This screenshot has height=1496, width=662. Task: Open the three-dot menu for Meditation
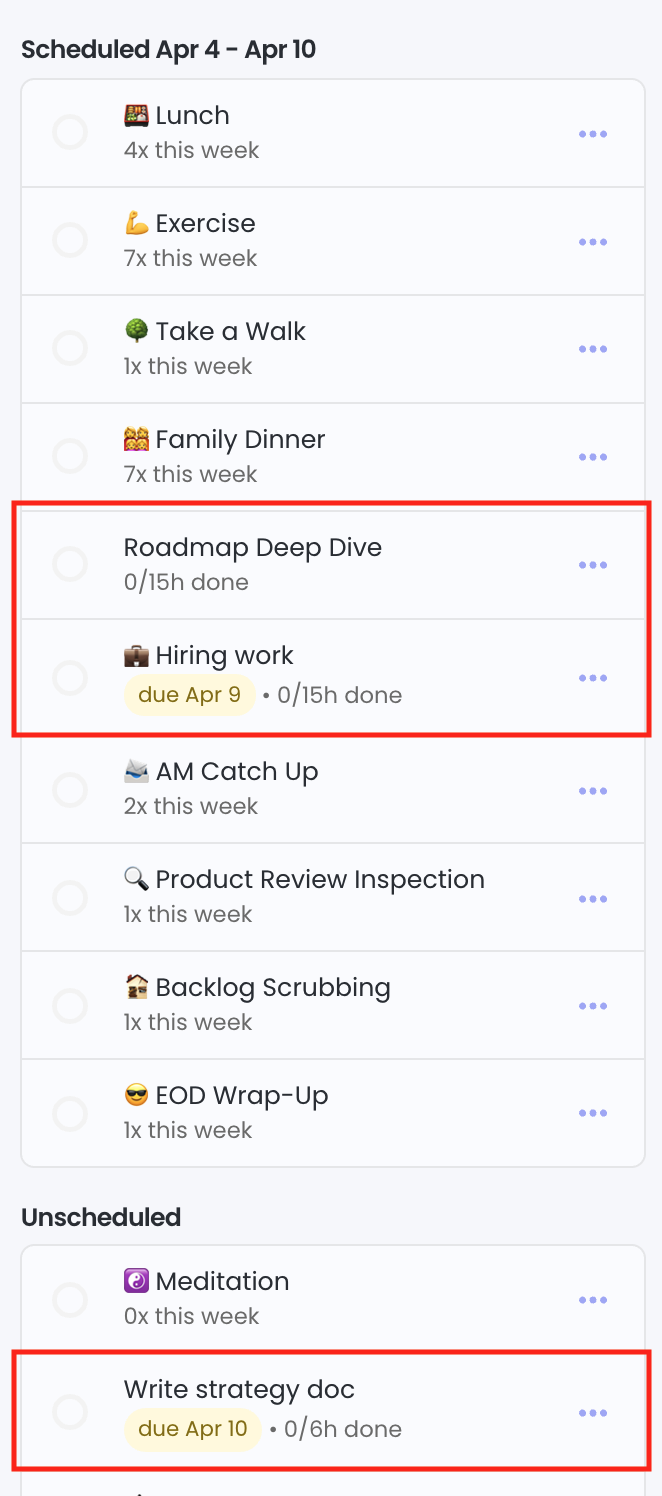pyautogui.click(x=593, y=1300)
